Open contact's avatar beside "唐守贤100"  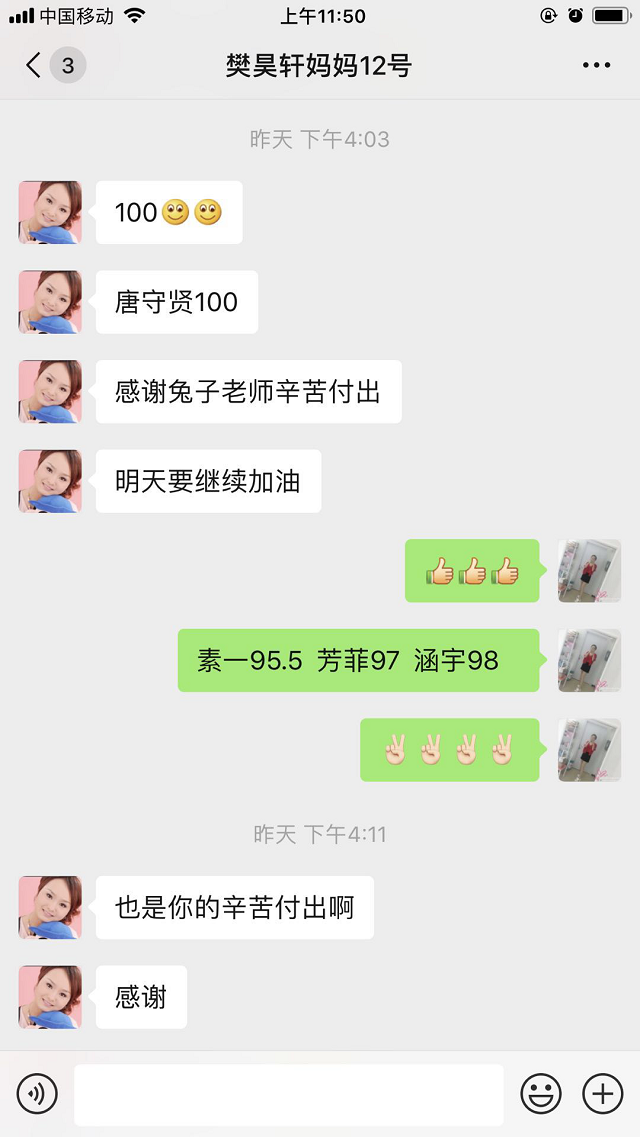point(50,301)
